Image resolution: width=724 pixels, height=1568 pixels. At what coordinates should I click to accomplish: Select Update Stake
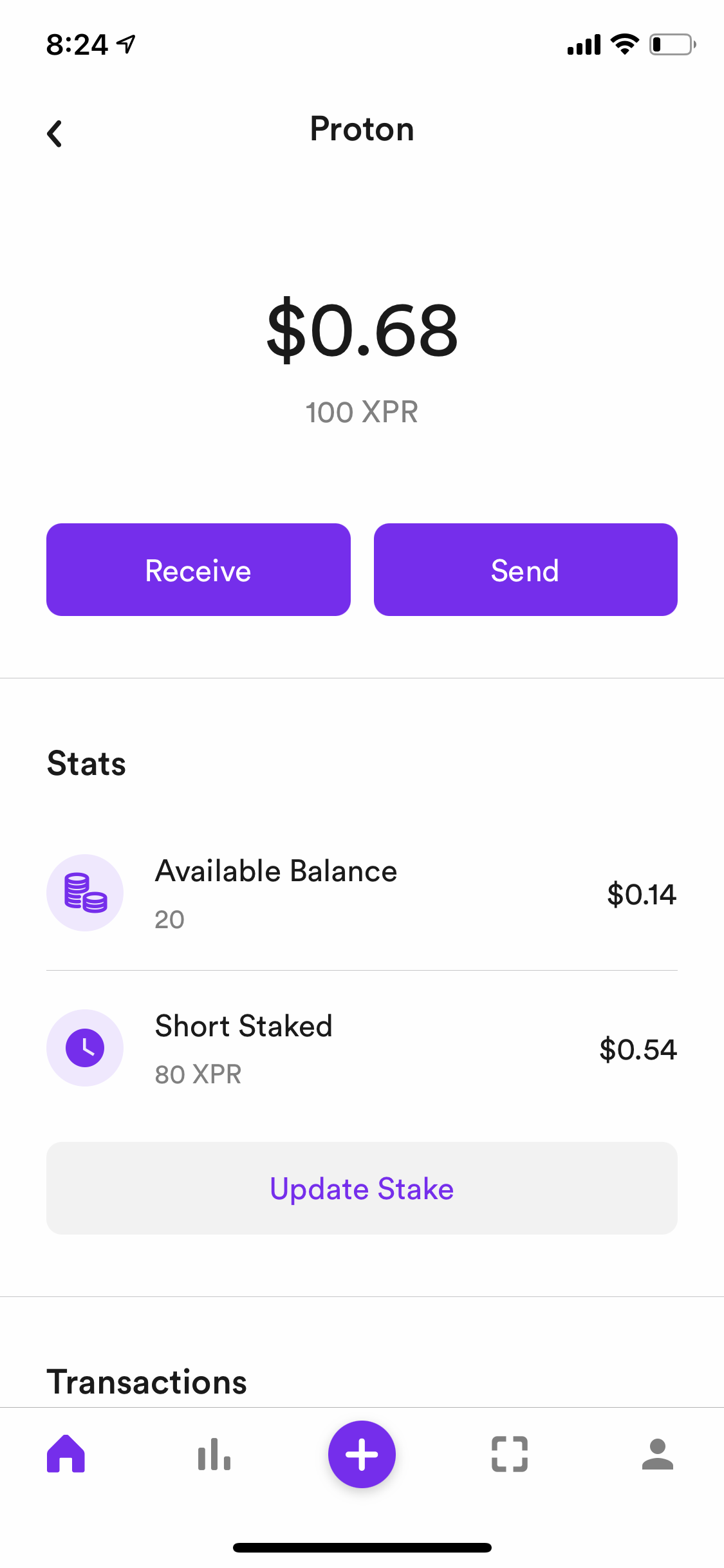click(x=362, y=1188)
